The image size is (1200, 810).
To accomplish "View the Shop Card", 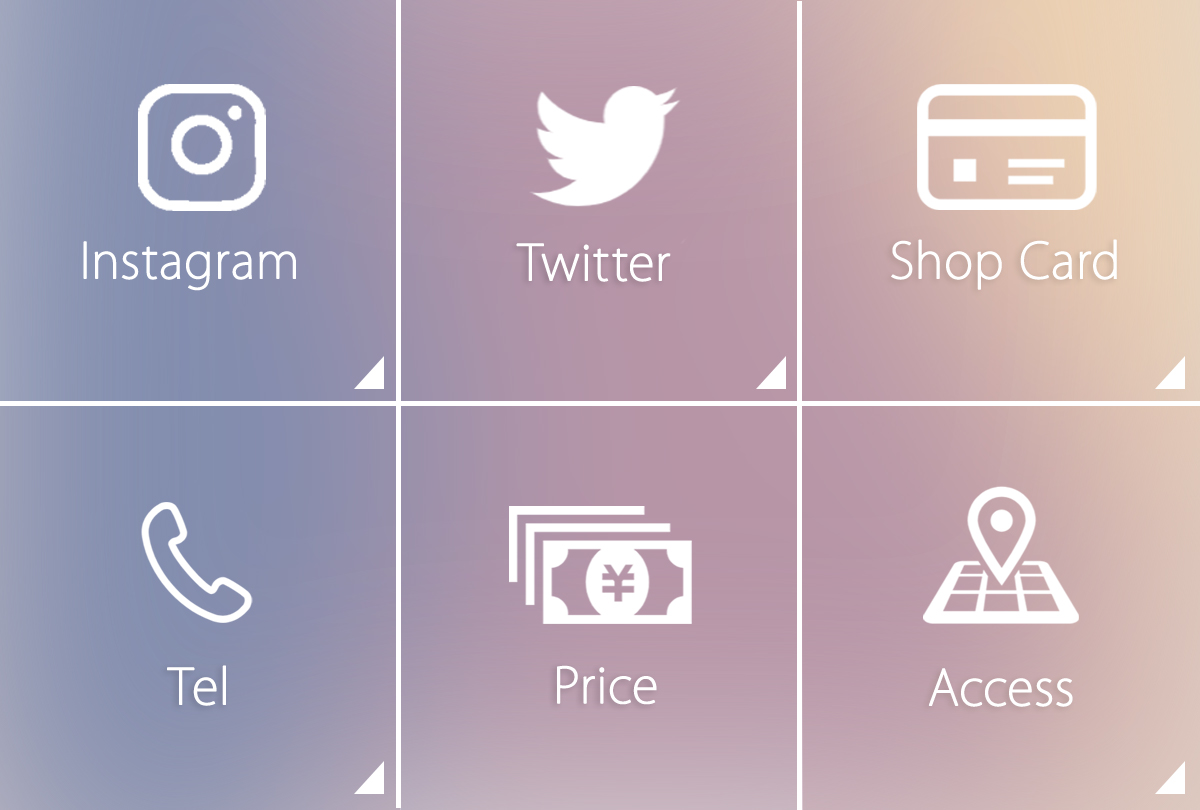I will [x=1002, y=200].
